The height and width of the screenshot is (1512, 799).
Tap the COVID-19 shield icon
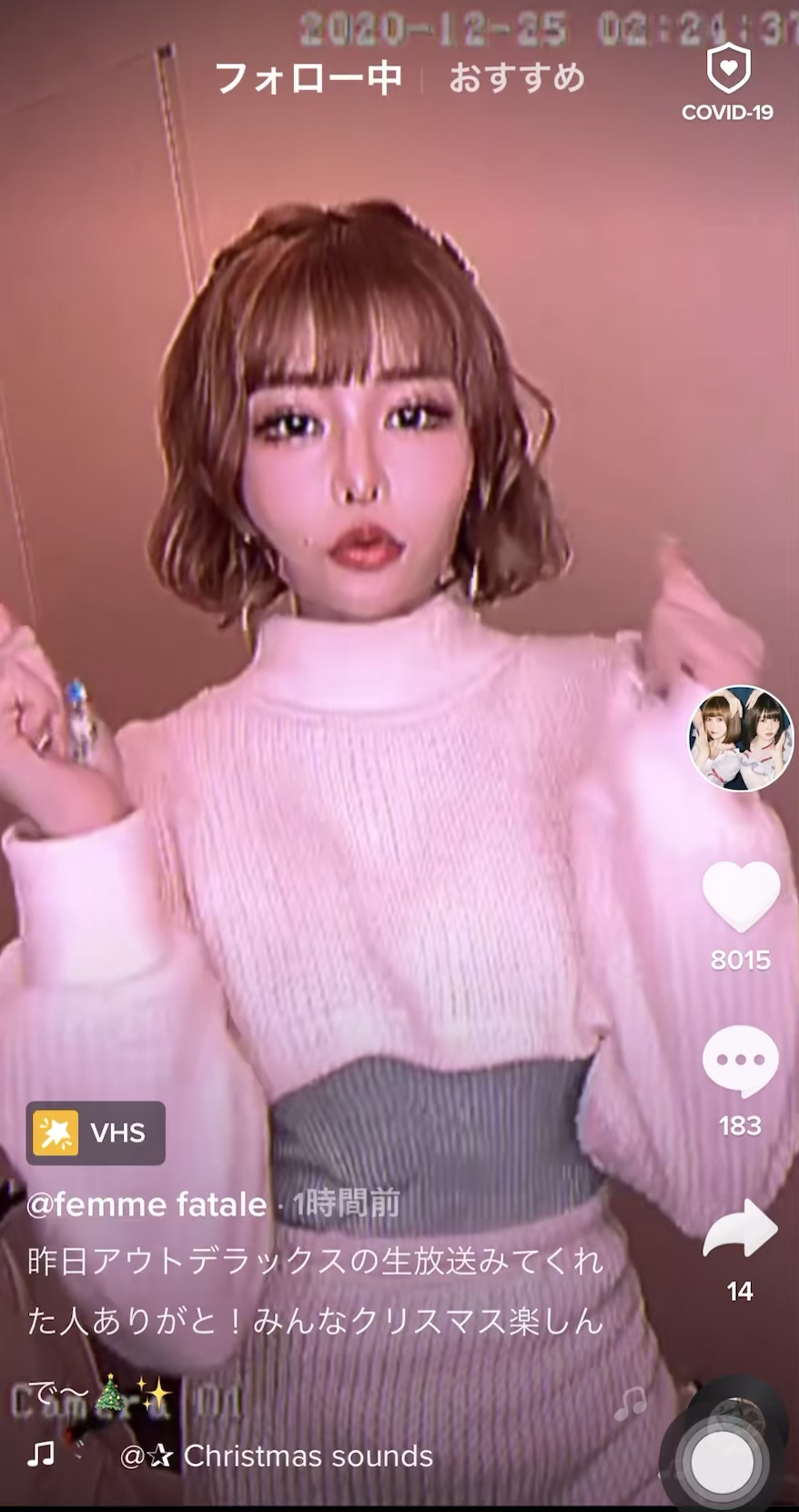coord(728,73)
